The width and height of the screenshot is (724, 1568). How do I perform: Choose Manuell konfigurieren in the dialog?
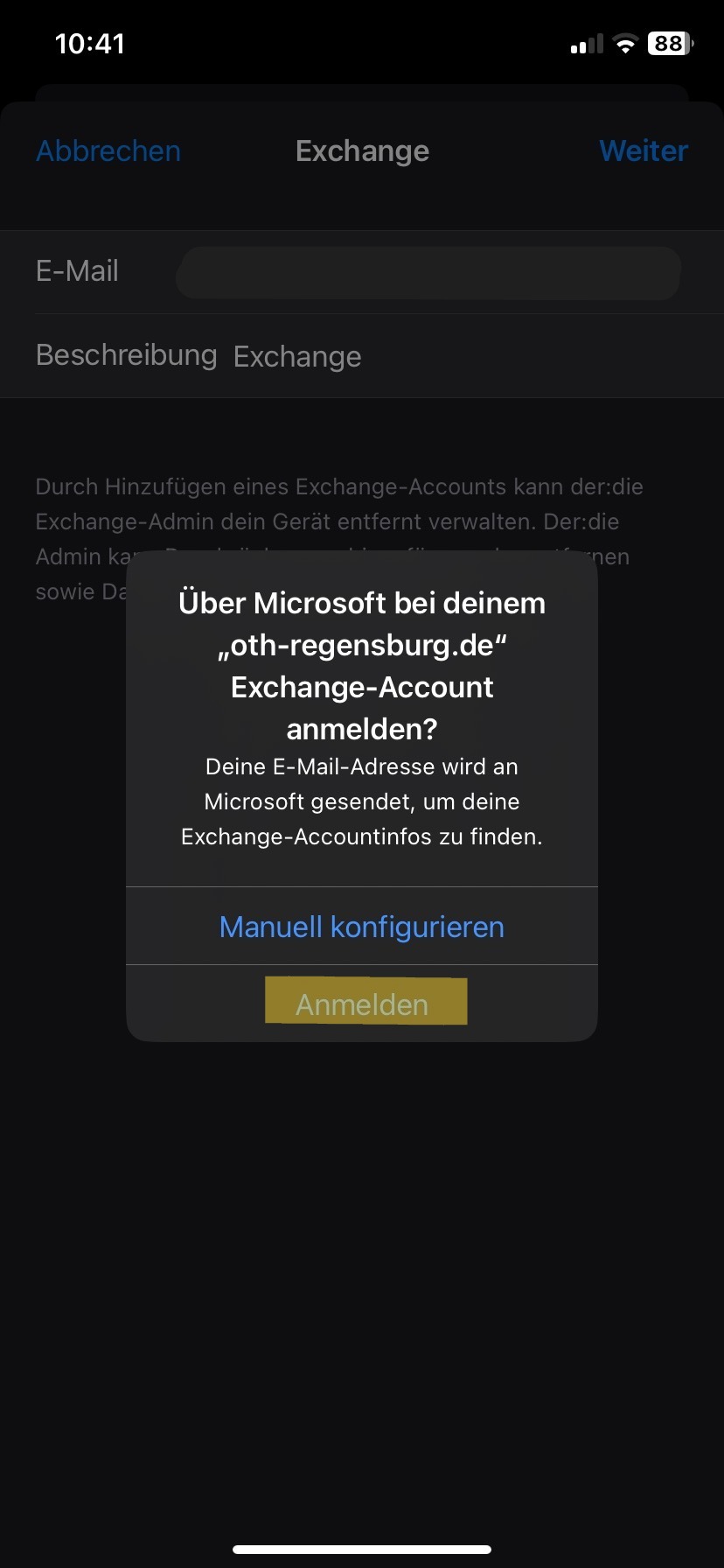(361, 927)
